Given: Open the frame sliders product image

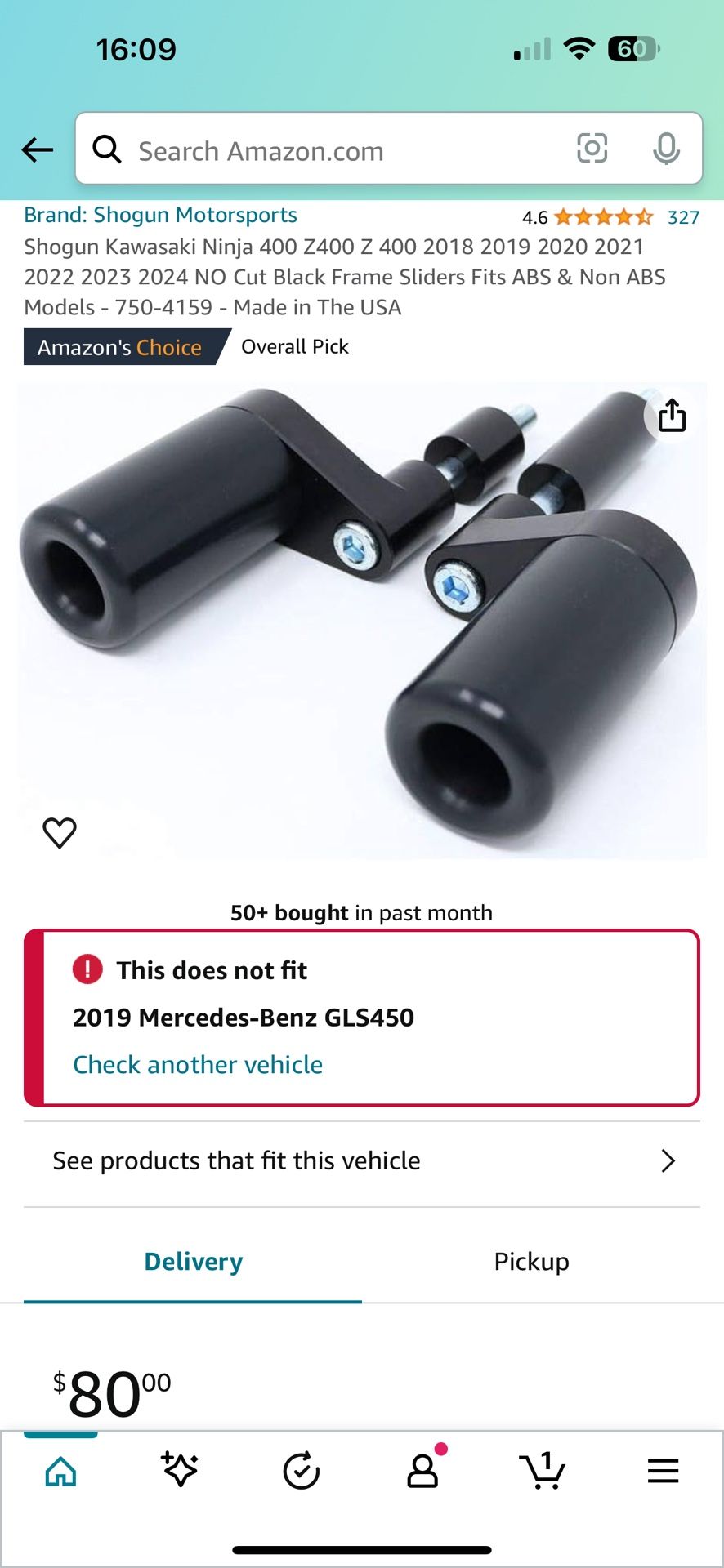Looking at the screenshot, I should tap(360, 621).
